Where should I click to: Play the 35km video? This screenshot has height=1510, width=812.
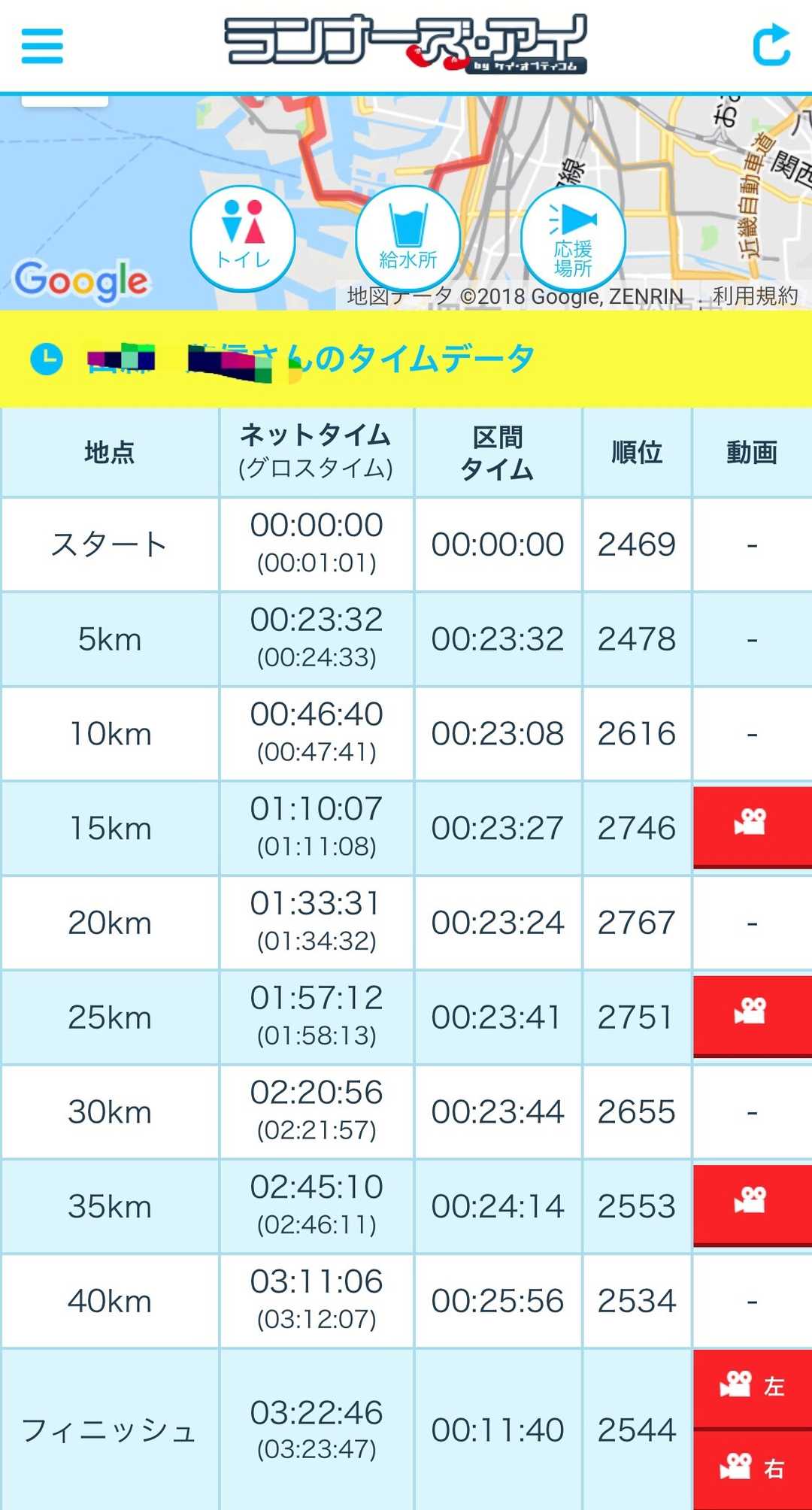(753, 1205)
